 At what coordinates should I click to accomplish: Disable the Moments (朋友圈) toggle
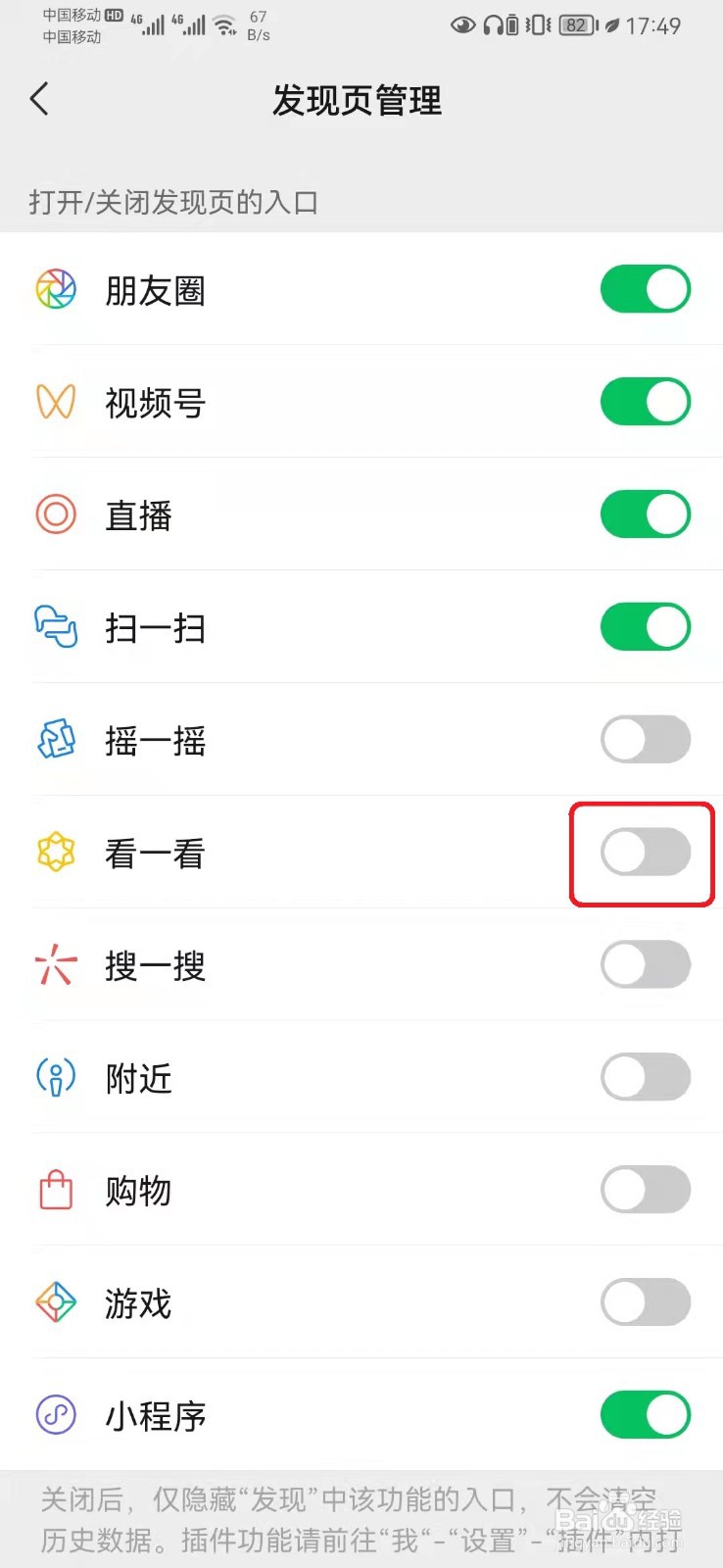point(645,289)
